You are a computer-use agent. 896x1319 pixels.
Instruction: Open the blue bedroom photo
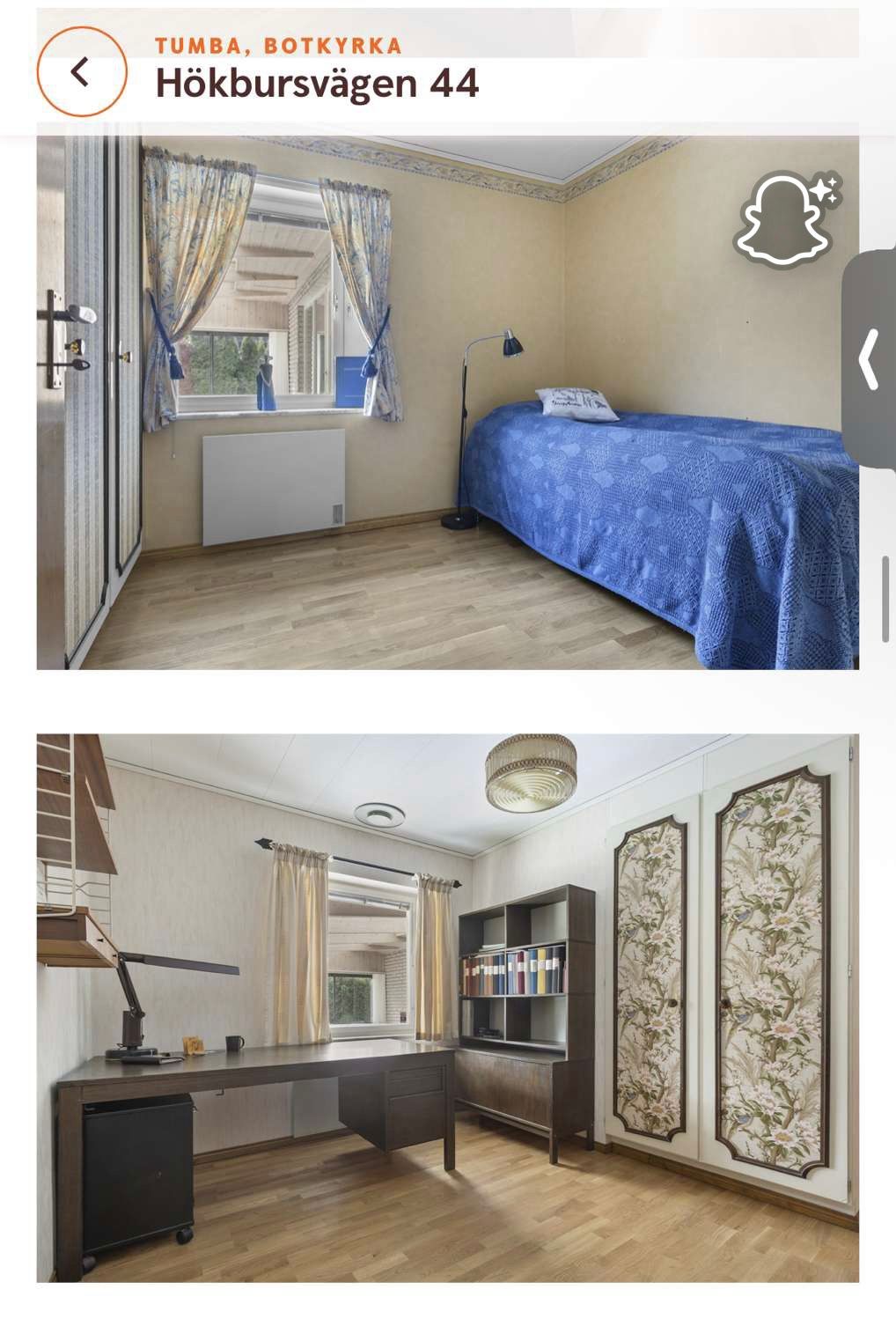447,402
